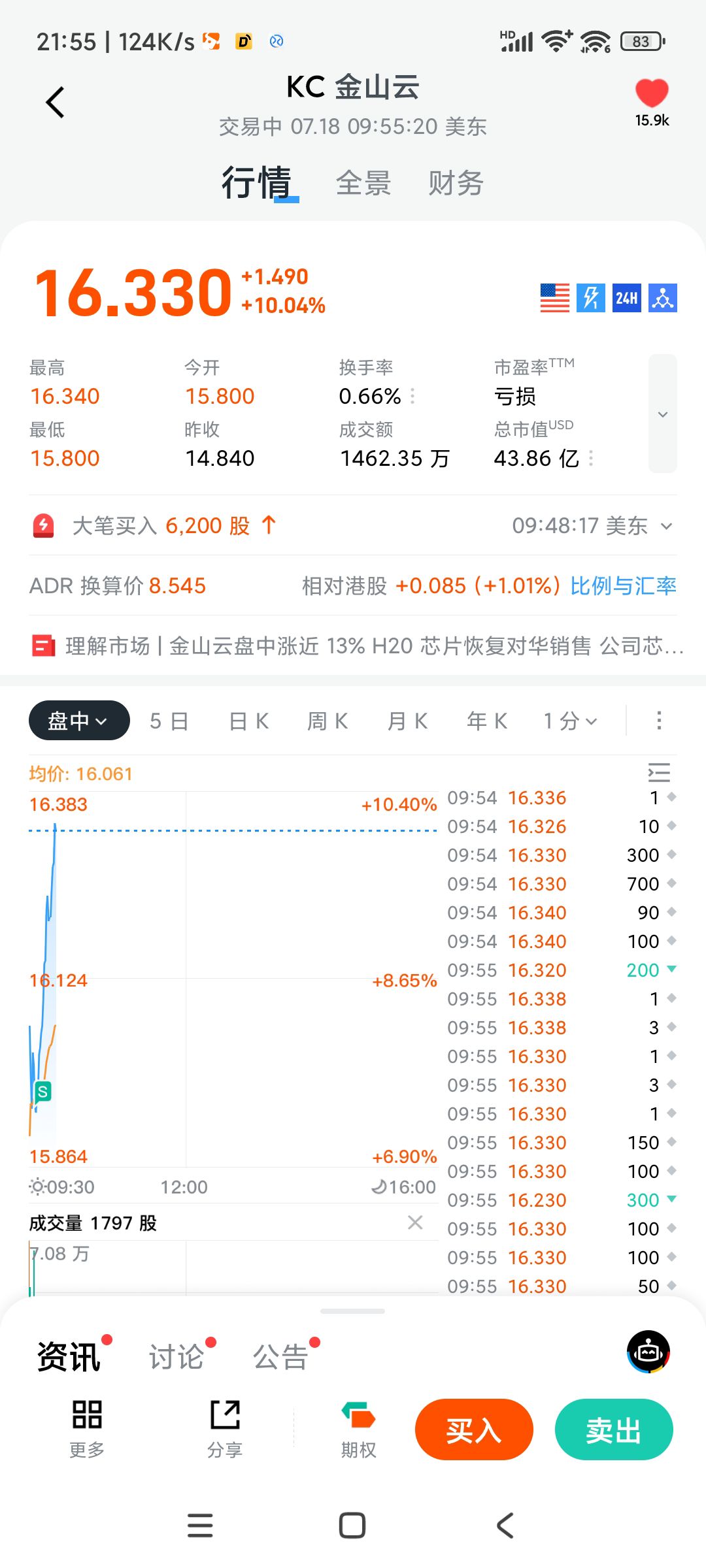The width and height of the screenshot is (706, 1568).
Task: Open the chart three-dot options menu
Action: (659, 721)
